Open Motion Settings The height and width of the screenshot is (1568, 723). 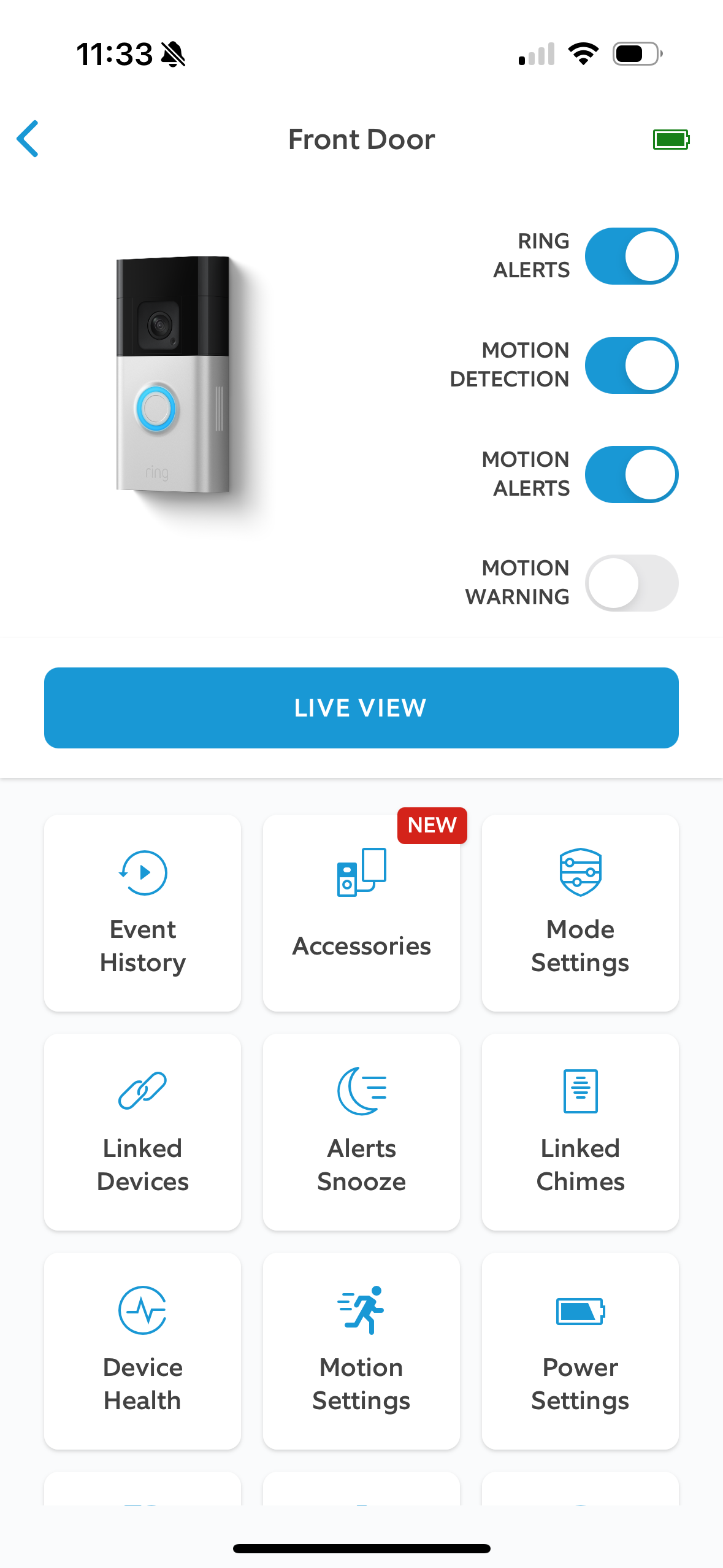361,1351
